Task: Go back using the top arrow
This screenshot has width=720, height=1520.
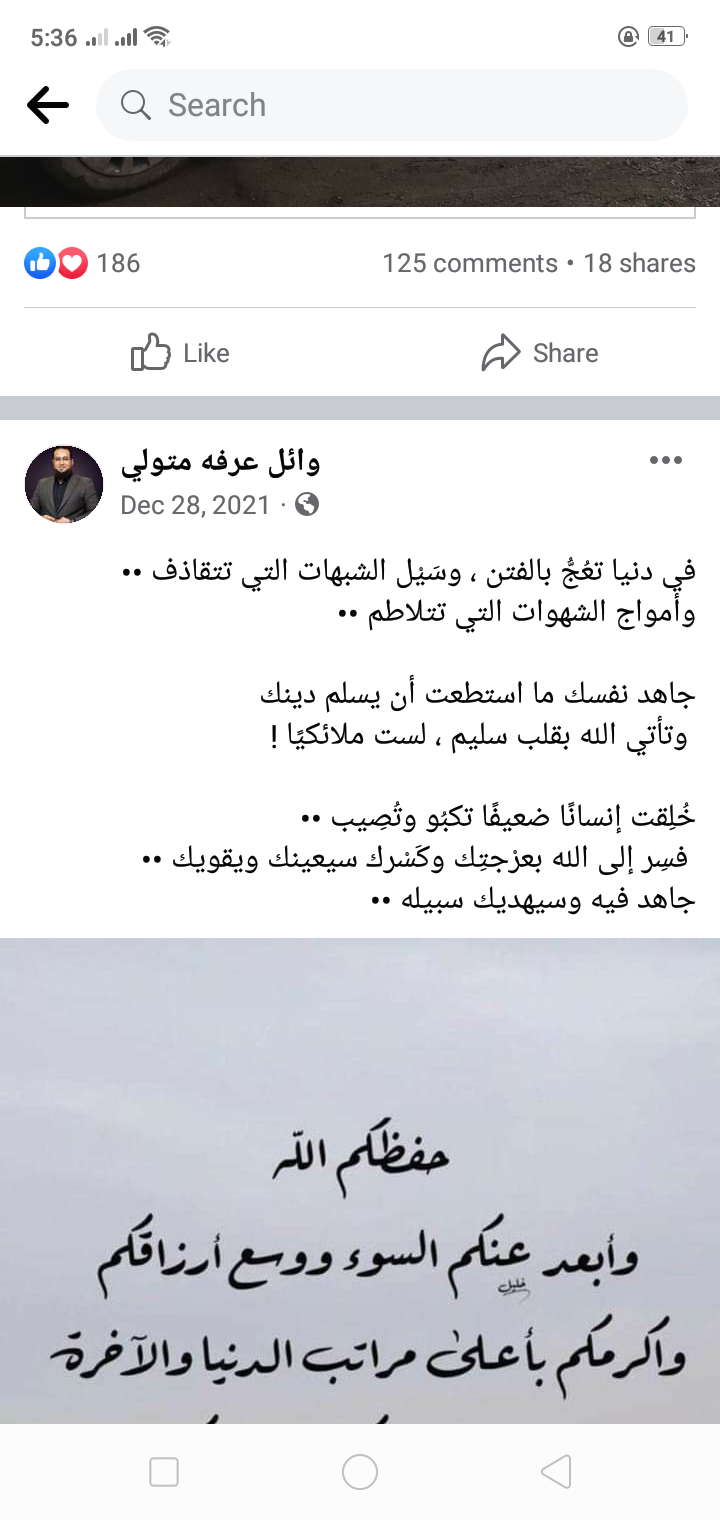Action: coord(48,105)
